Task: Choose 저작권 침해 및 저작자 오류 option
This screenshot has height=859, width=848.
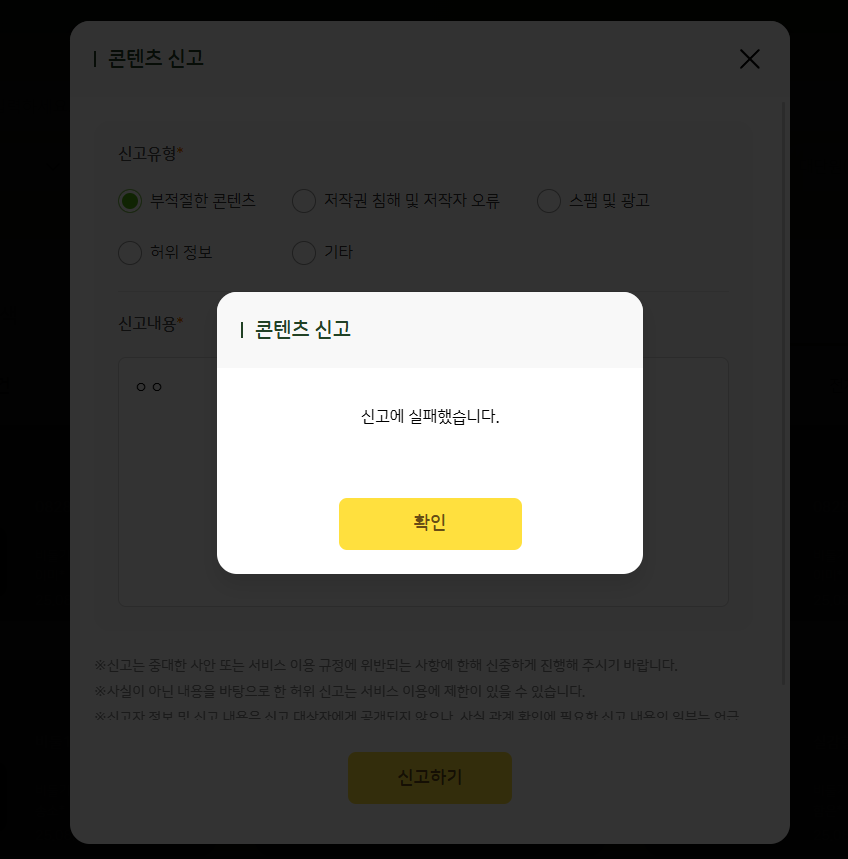Action: tap(304, 201)
